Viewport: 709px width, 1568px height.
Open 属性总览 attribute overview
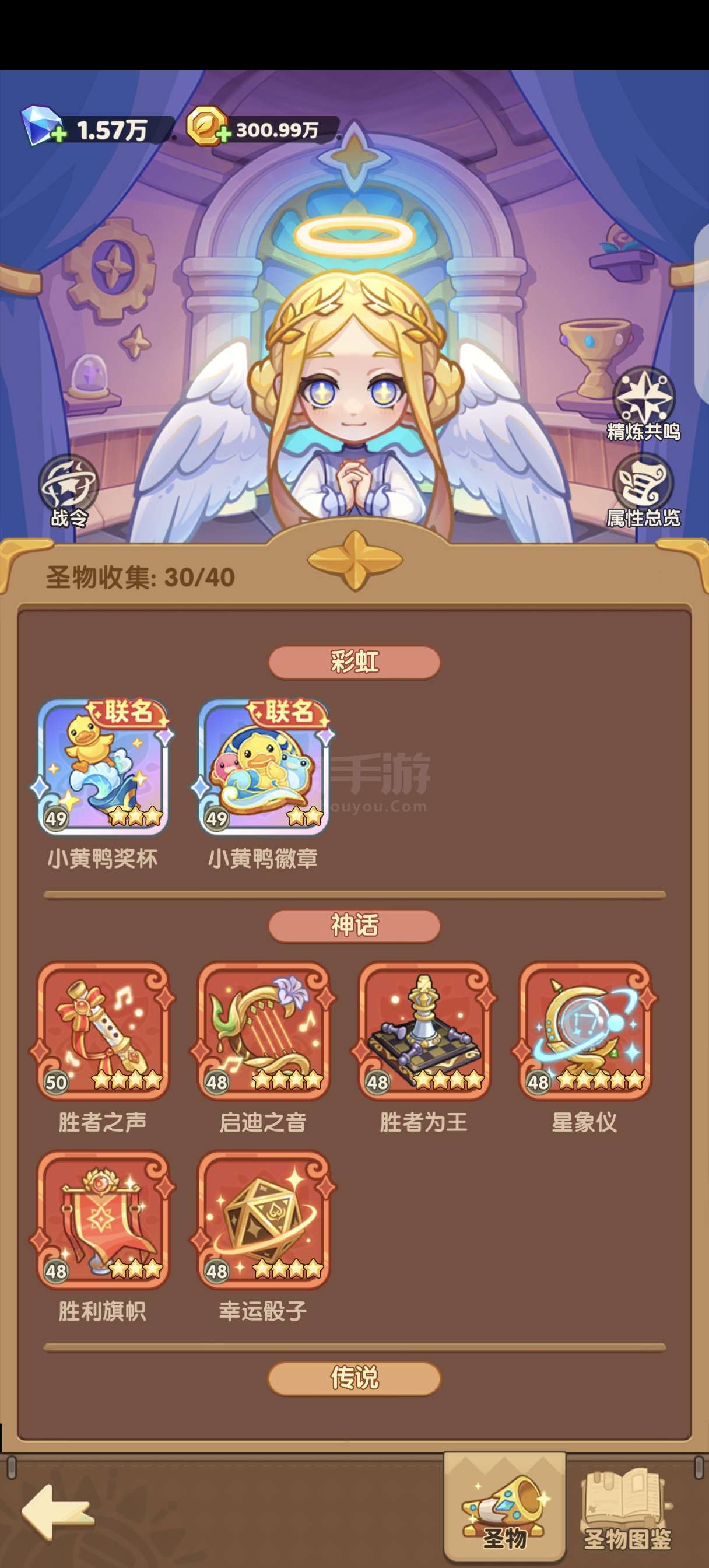click(644, 491)
